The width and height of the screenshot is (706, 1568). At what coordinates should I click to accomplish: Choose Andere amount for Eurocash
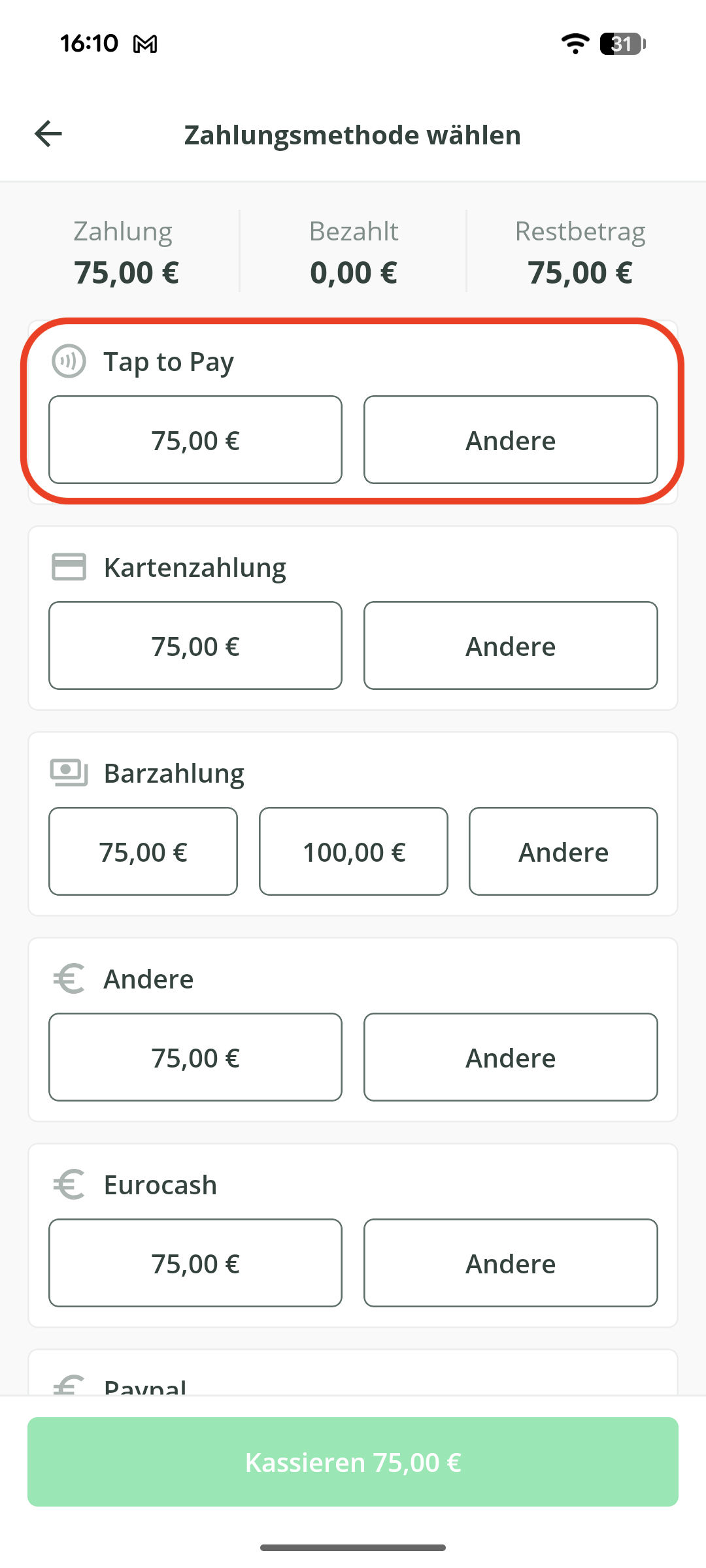click(511, 1263)
